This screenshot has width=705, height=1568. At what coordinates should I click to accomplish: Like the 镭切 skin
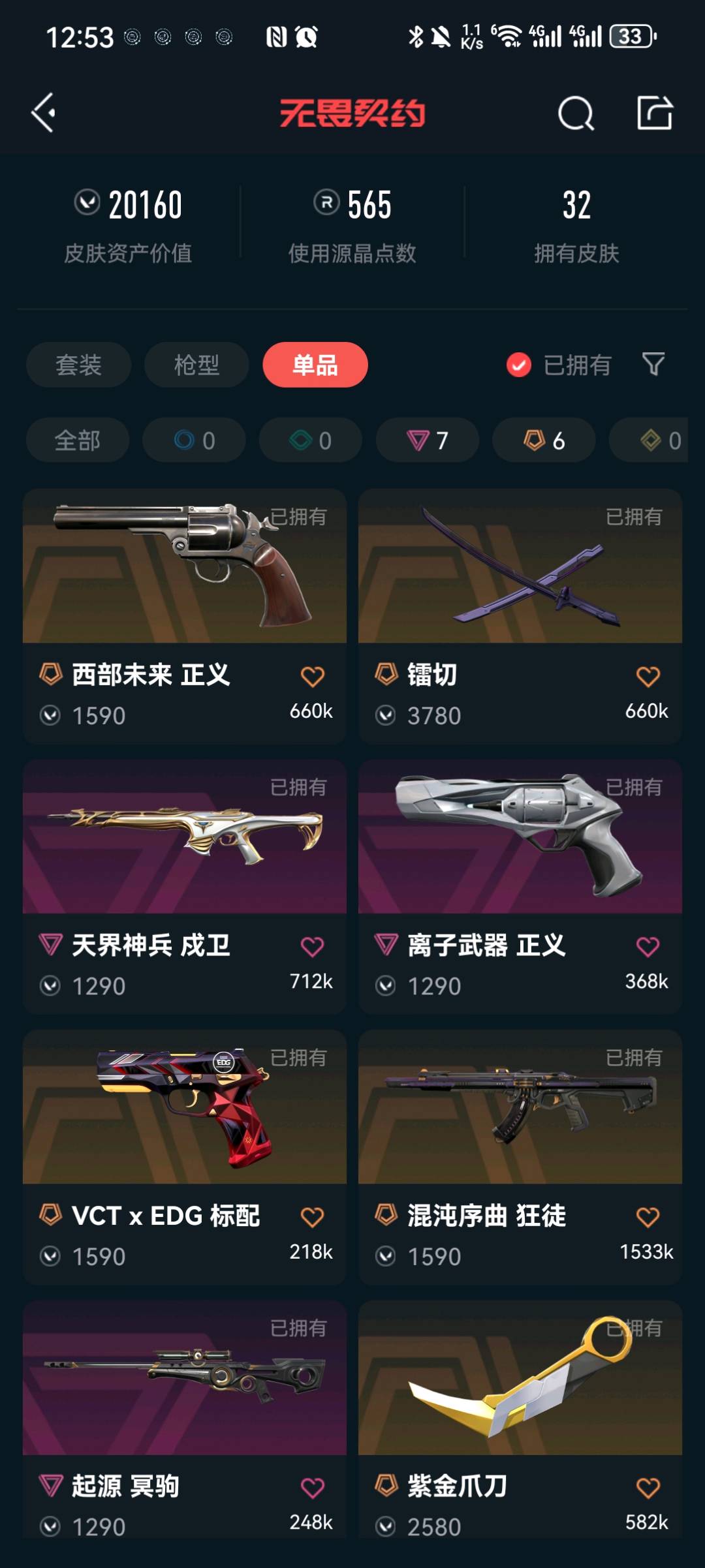(x=648, y=677)
